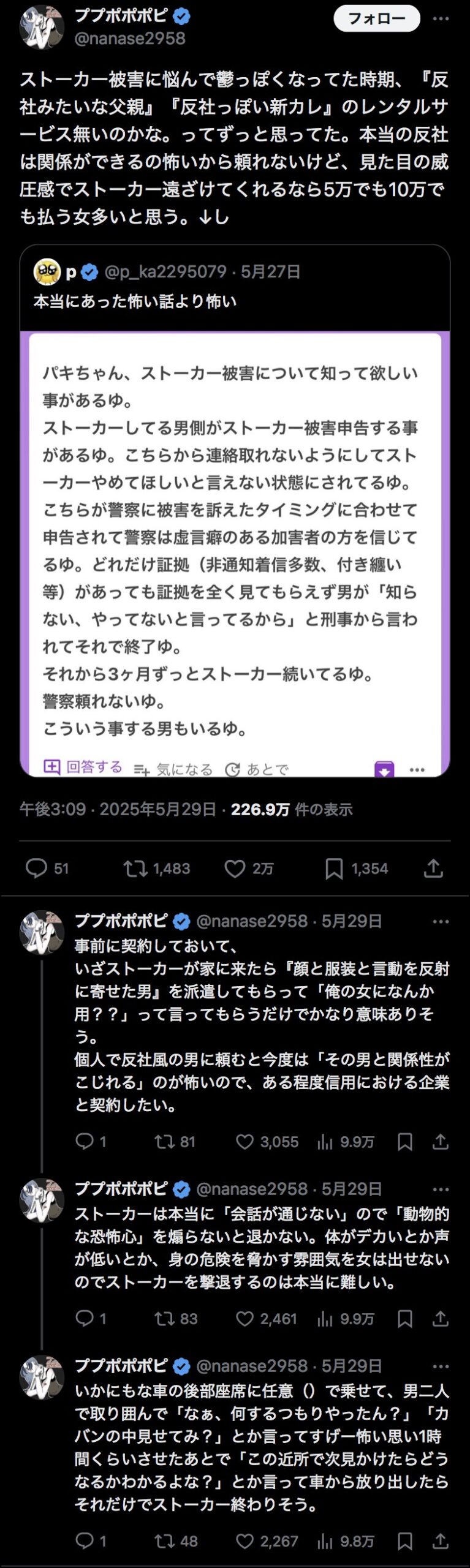Like the reply starting 事前に契約しておいて
This screenshot has width=470, height=1568.
pyautogui.click(x=245, y=1141)
